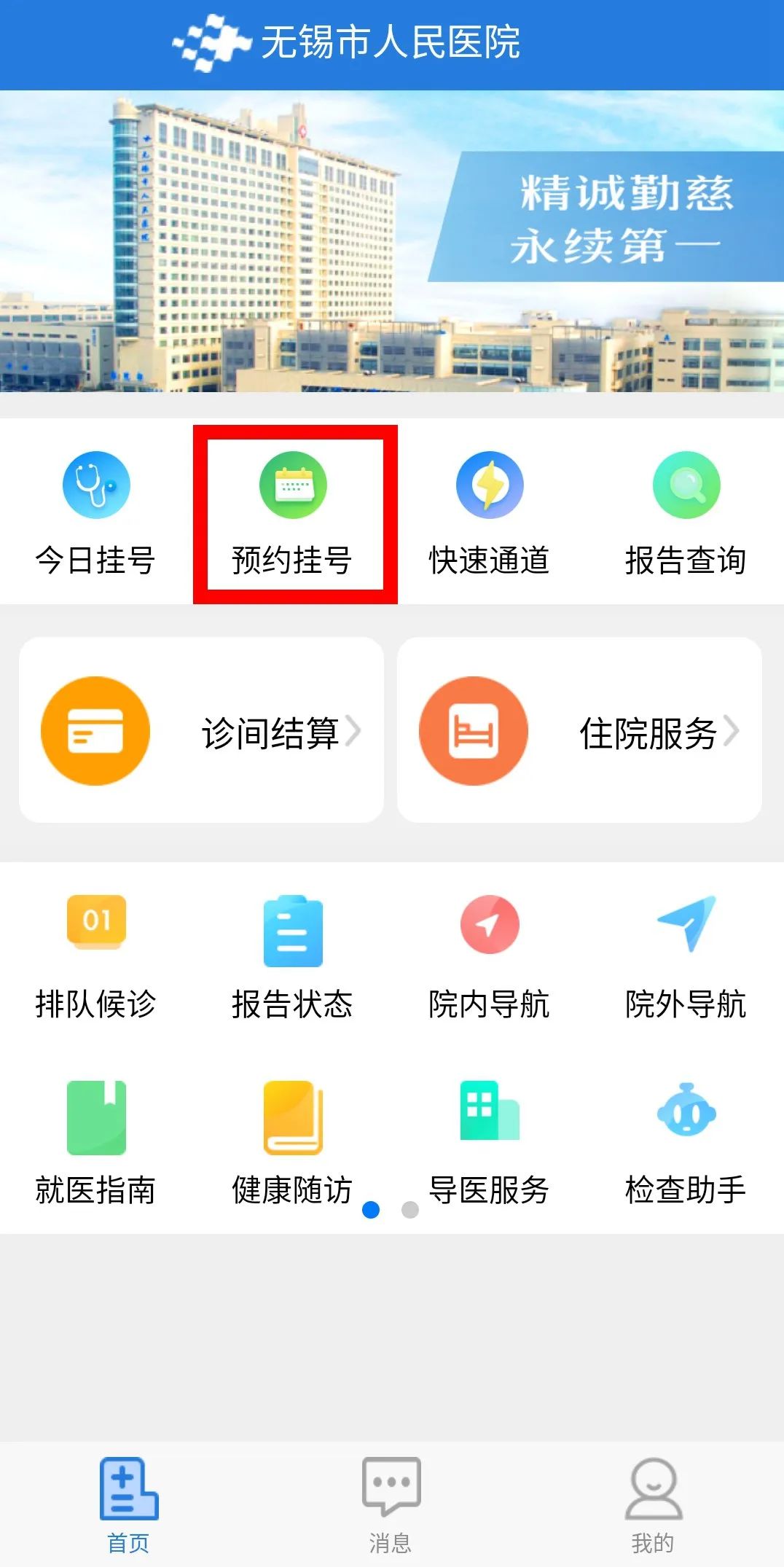Viewport: 784px width, 1567px height.
Task: Tap 预约挂号 appointment booking
Action: (293, 512)
